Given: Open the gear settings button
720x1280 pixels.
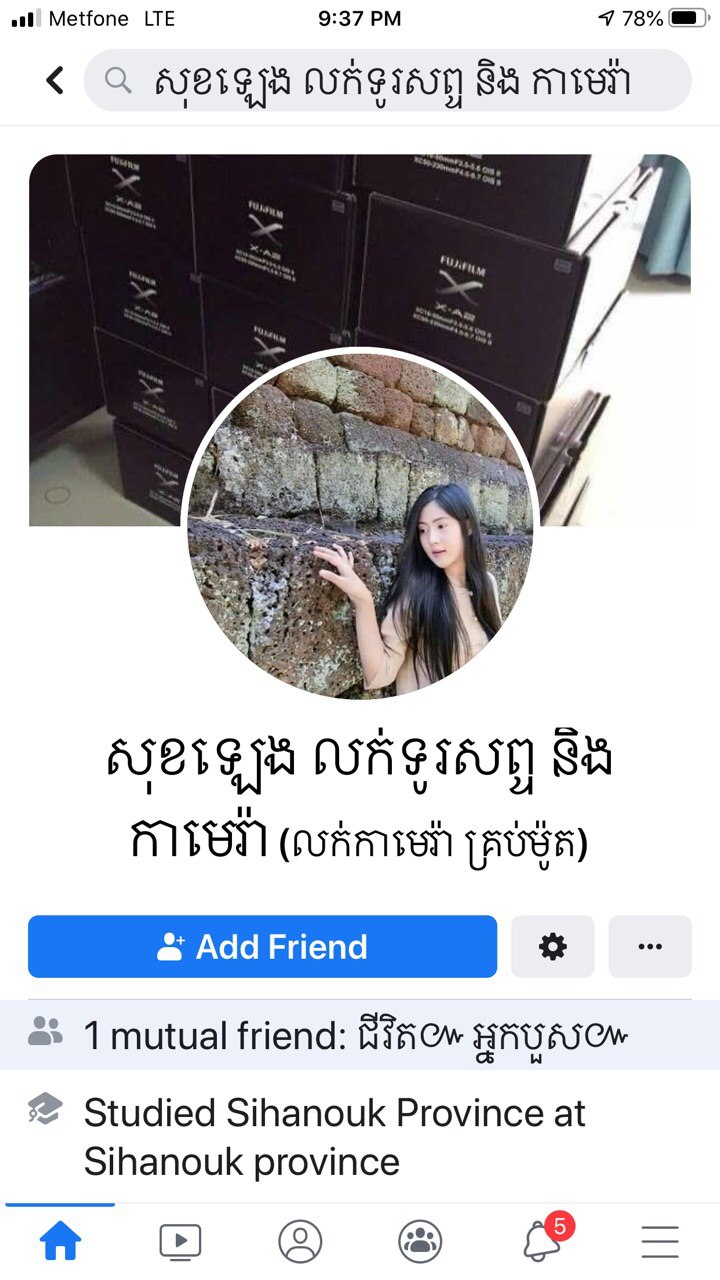Looking at the screenshot, I should pyautogui.click(x=552, y=946).
